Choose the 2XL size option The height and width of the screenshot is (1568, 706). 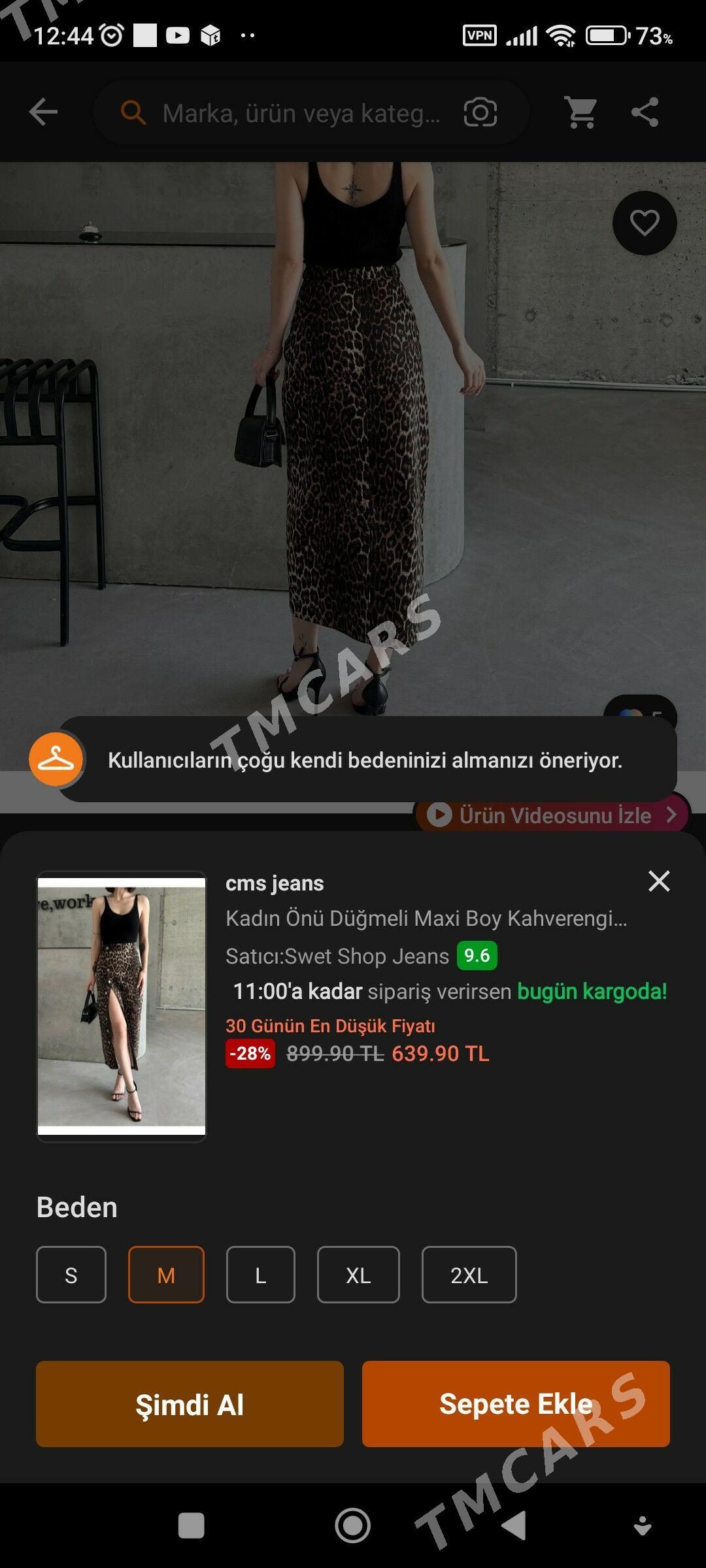pyautogui.click(x=469, y=1275)
